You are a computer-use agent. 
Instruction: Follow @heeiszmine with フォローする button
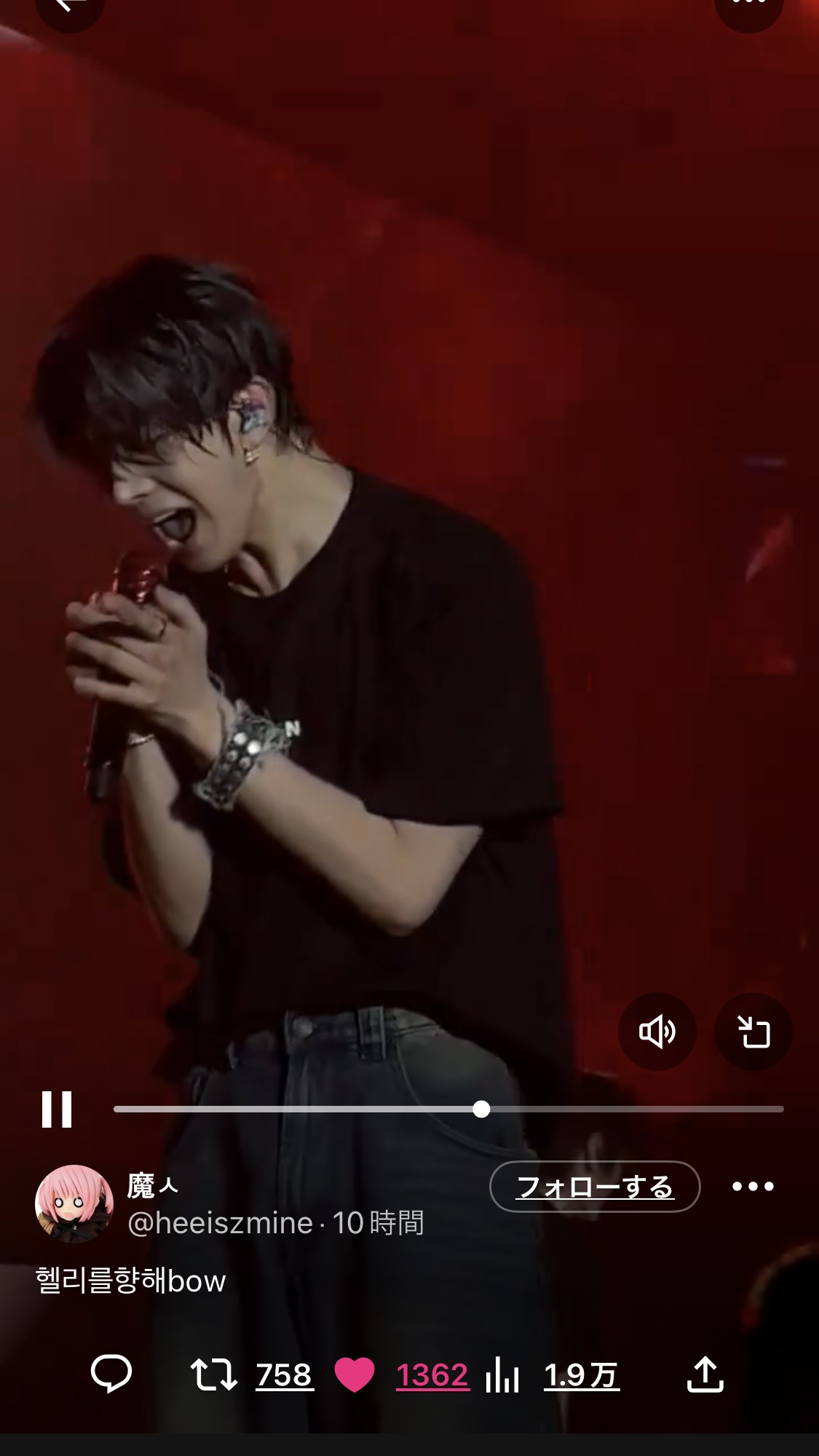click(595, 1187)
